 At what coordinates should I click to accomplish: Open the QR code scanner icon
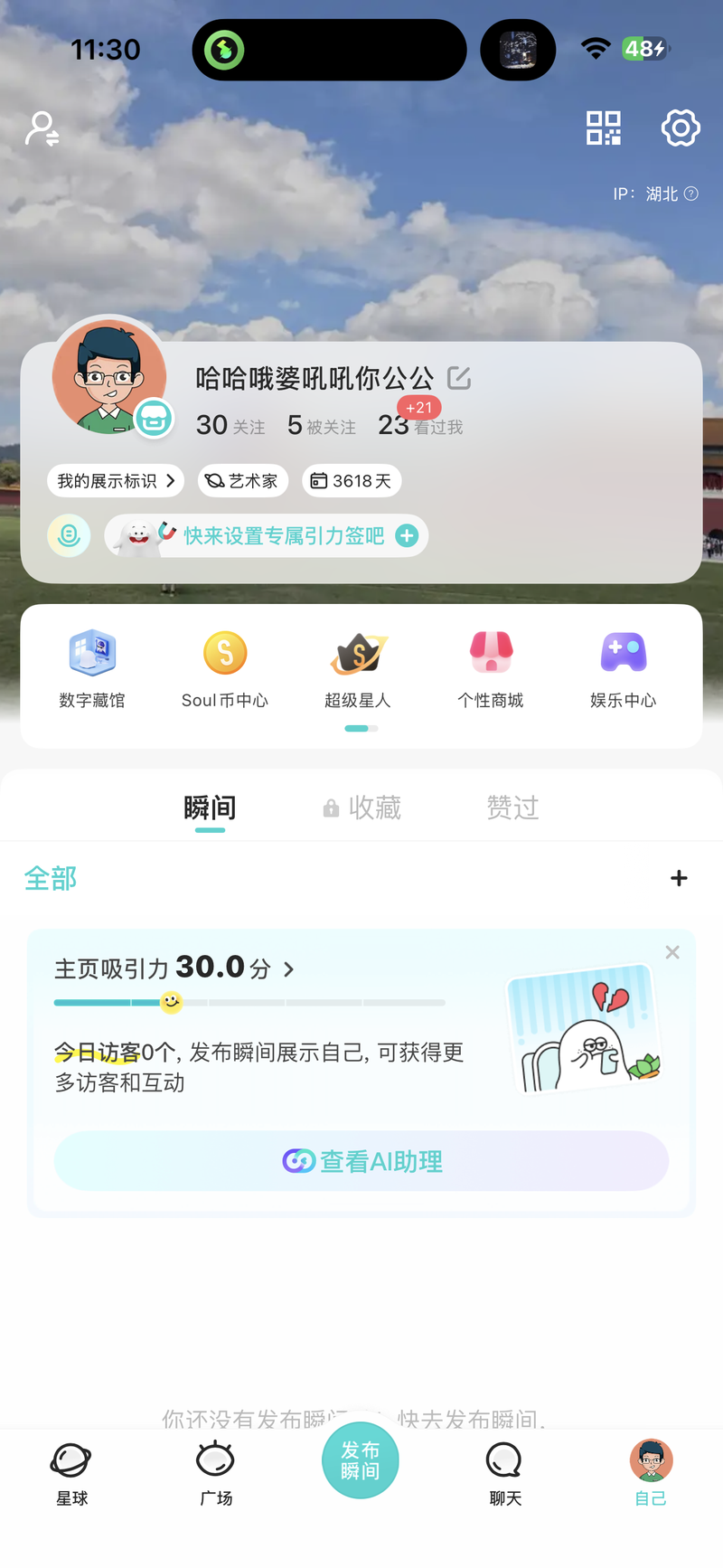603,128
